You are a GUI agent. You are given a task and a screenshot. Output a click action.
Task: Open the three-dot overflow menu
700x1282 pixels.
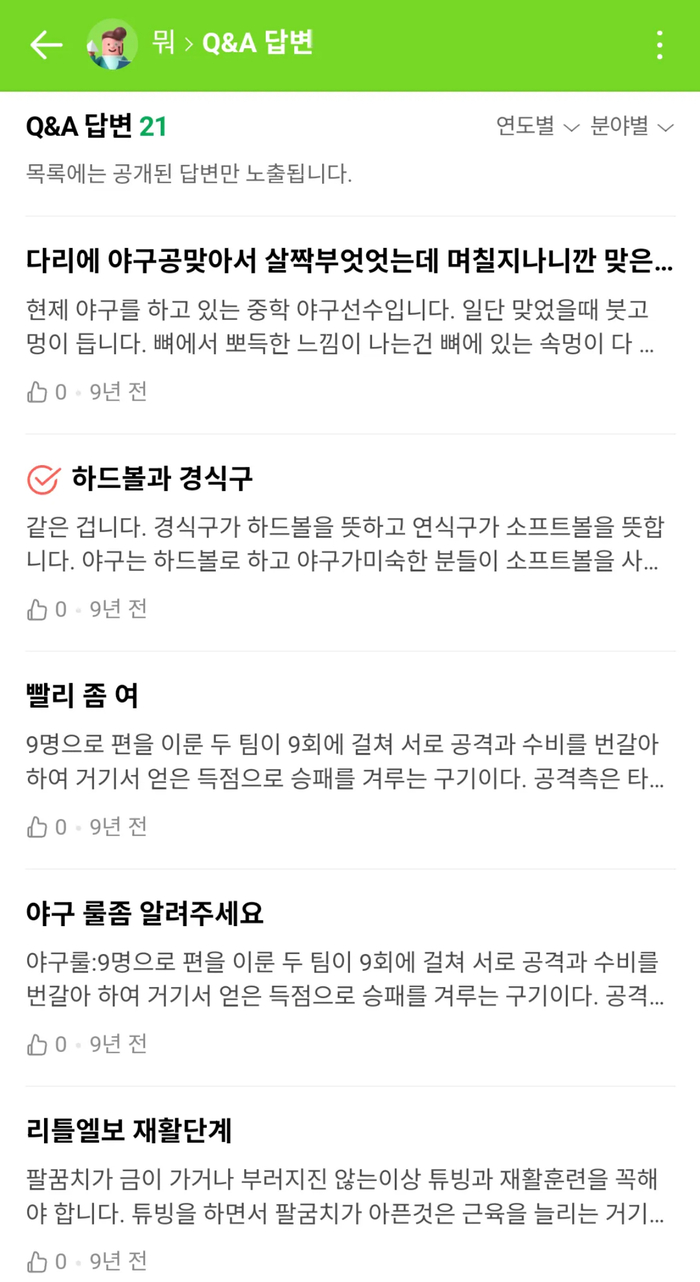click(658, 45)
